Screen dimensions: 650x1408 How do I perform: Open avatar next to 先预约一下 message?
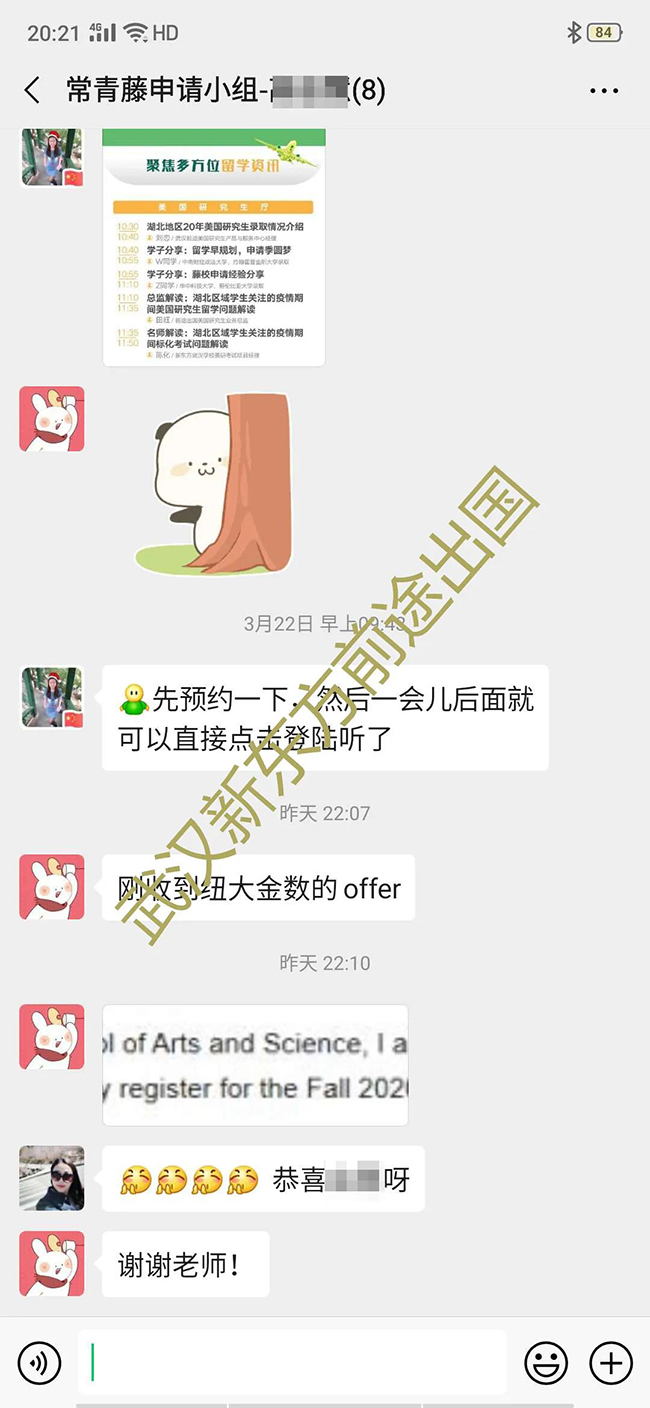point(52,698)
